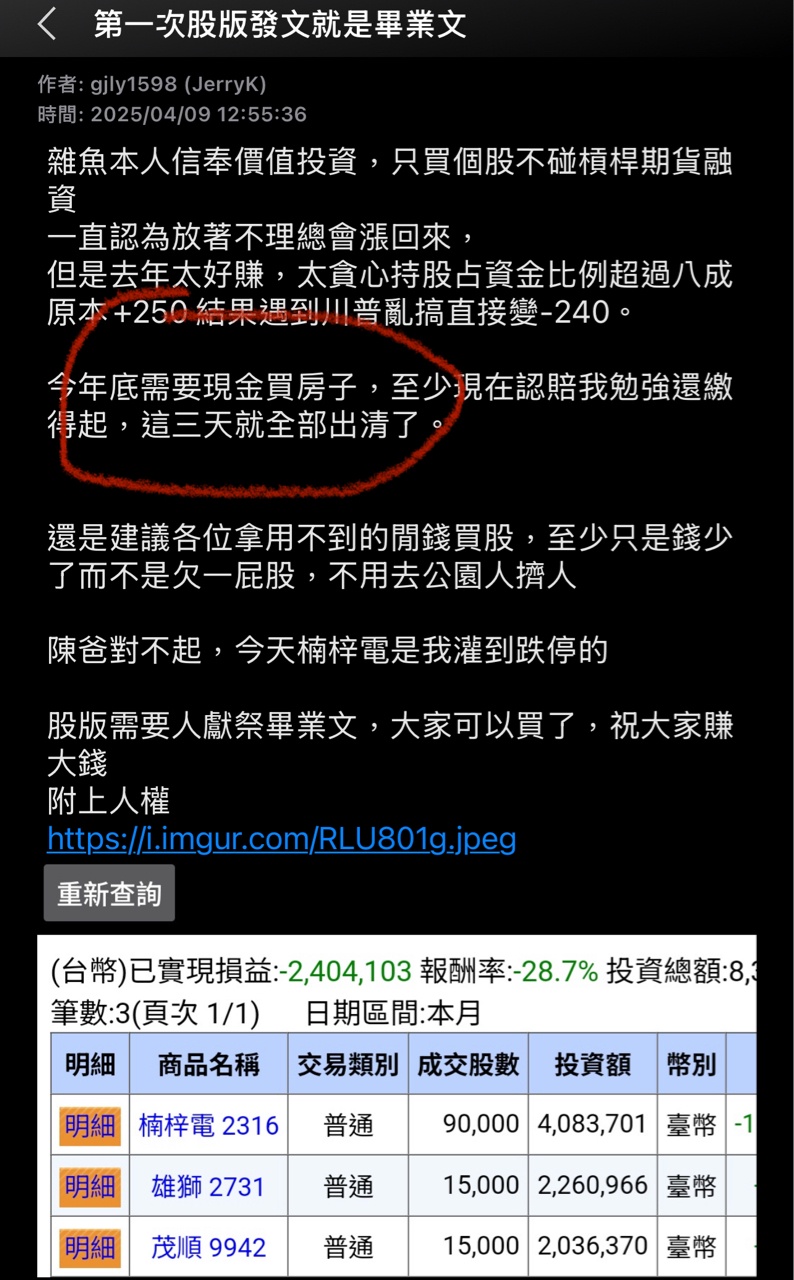The image size is (794, 1280).
Task: Go back from this post
Action: (x=47, y=24)
